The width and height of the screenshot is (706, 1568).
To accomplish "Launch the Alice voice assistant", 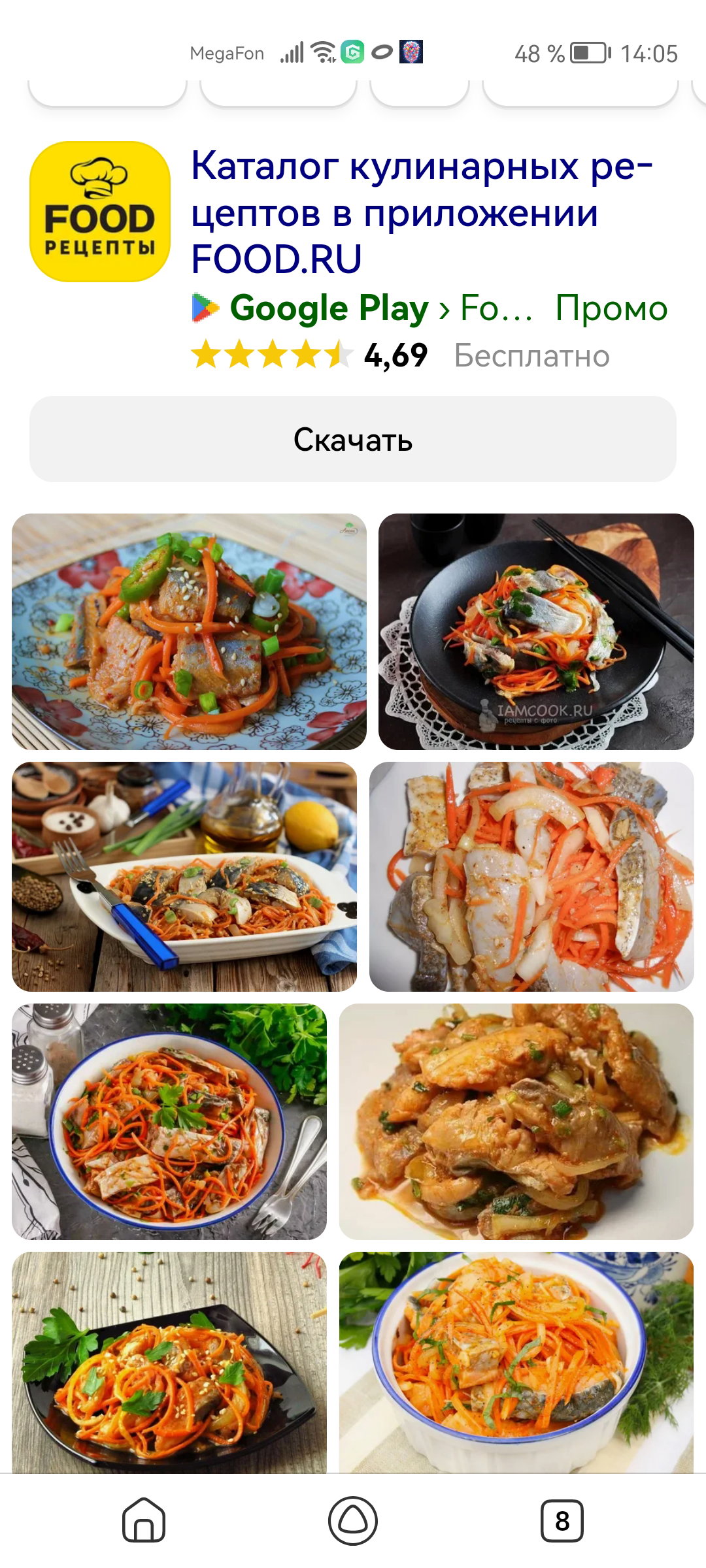I will coord(353,1520).
